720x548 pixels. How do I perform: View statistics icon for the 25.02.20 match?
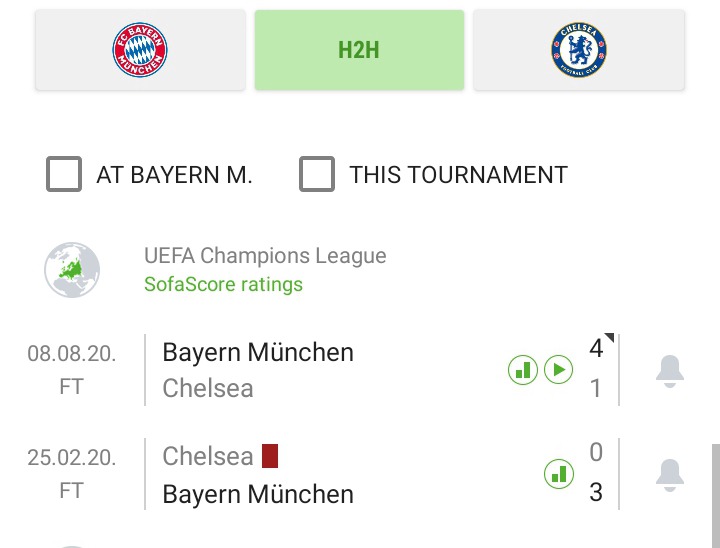[558, 473]
